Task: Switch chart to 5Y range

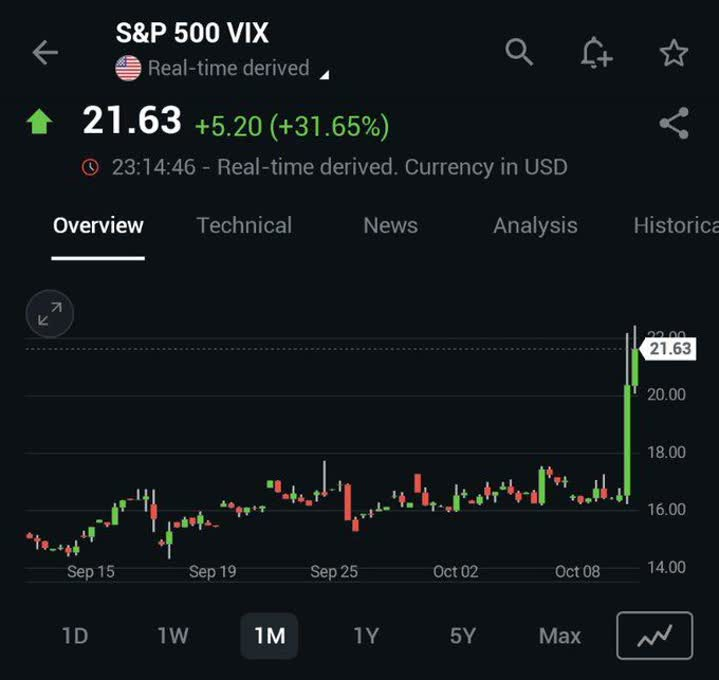Action: [462, 635]
